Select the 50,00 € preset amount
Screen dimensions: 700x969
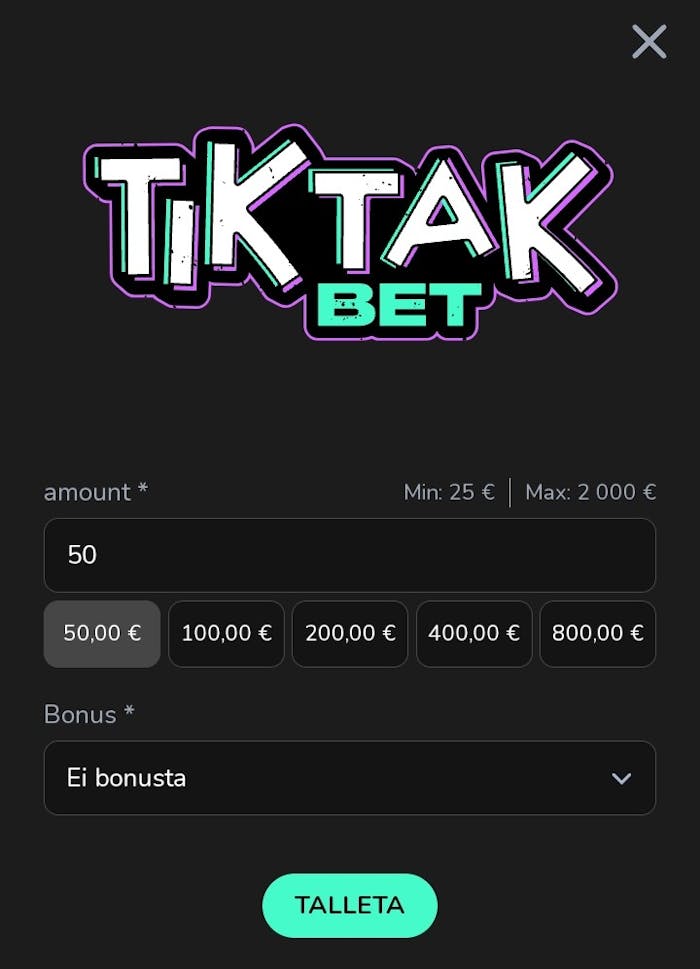point(102,633)
